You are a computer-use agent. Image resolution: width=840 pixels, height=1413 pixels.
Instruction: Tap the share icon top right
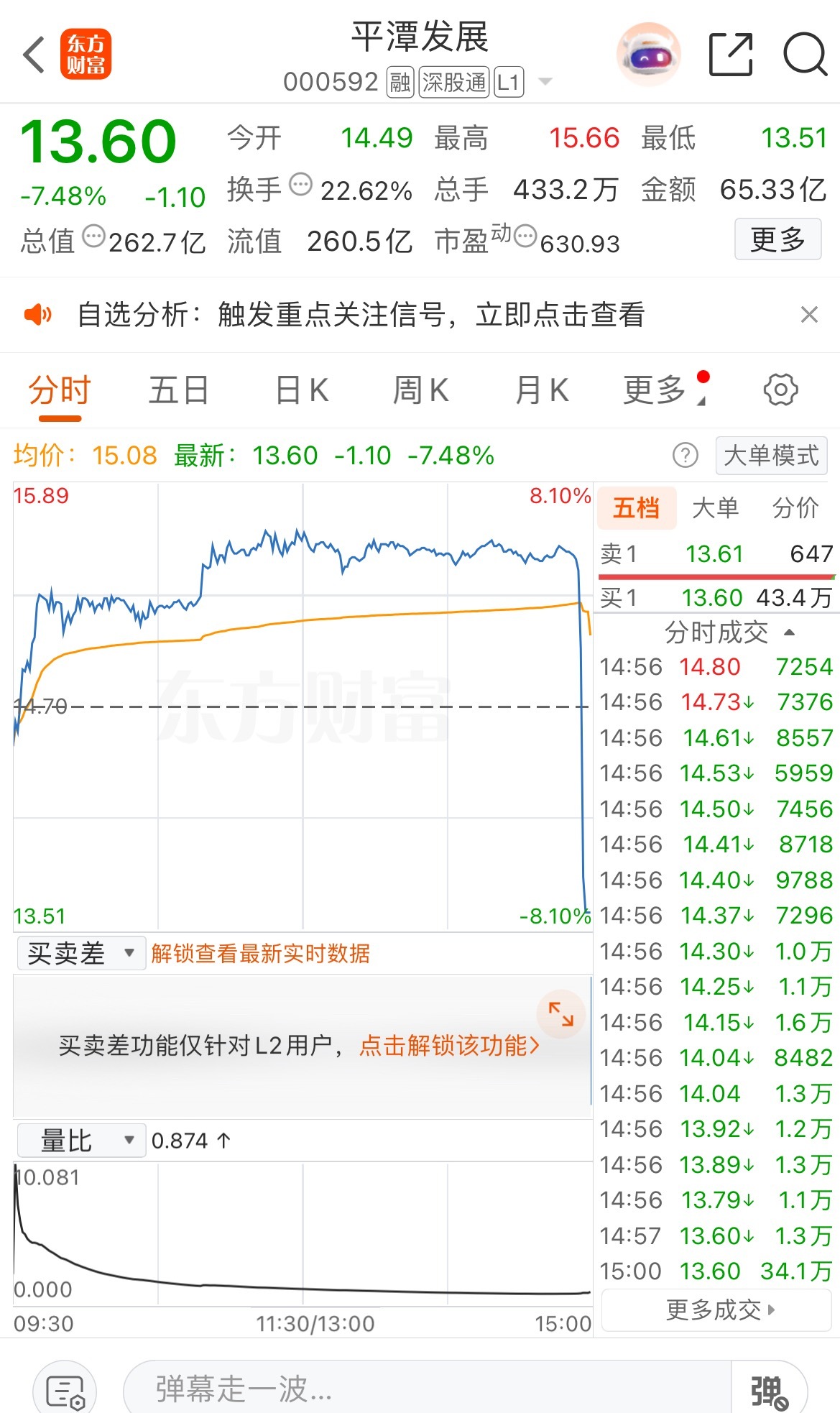730,54
